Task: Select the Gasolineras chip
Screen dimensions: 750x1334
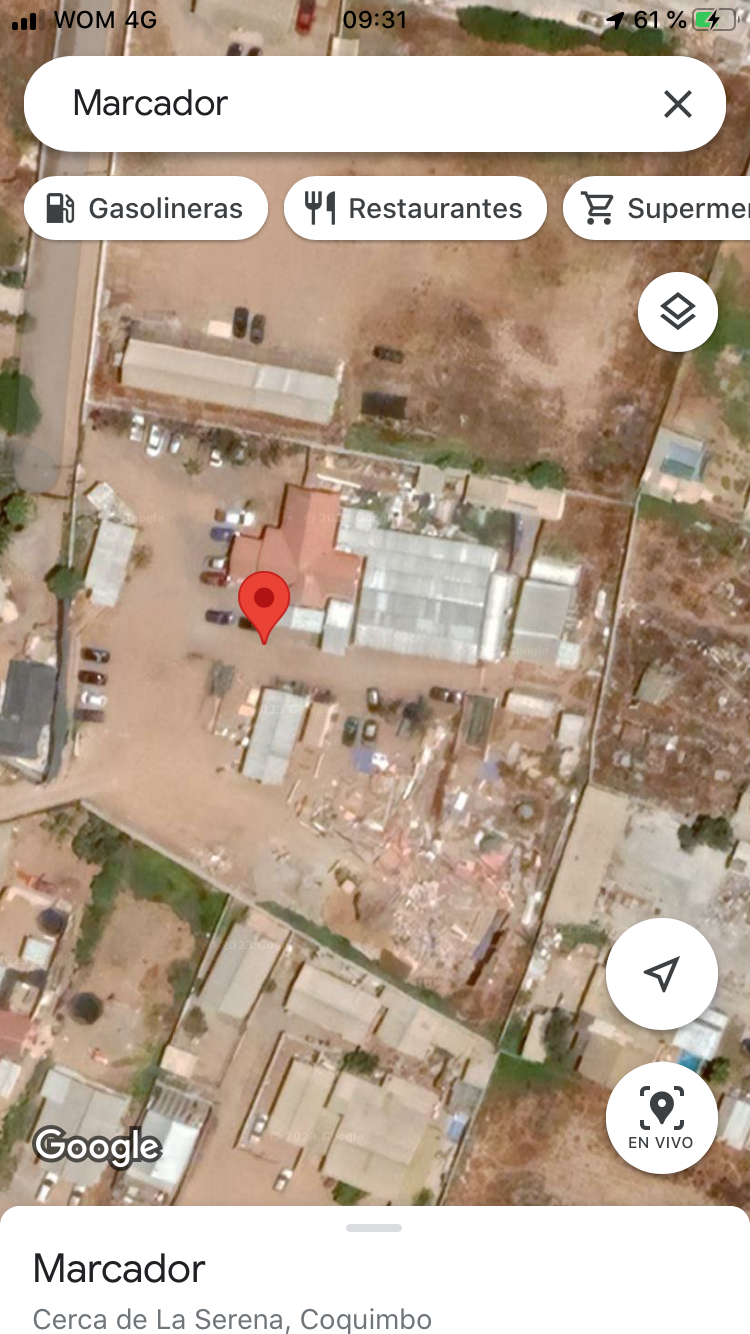Action: pos(146,209)
